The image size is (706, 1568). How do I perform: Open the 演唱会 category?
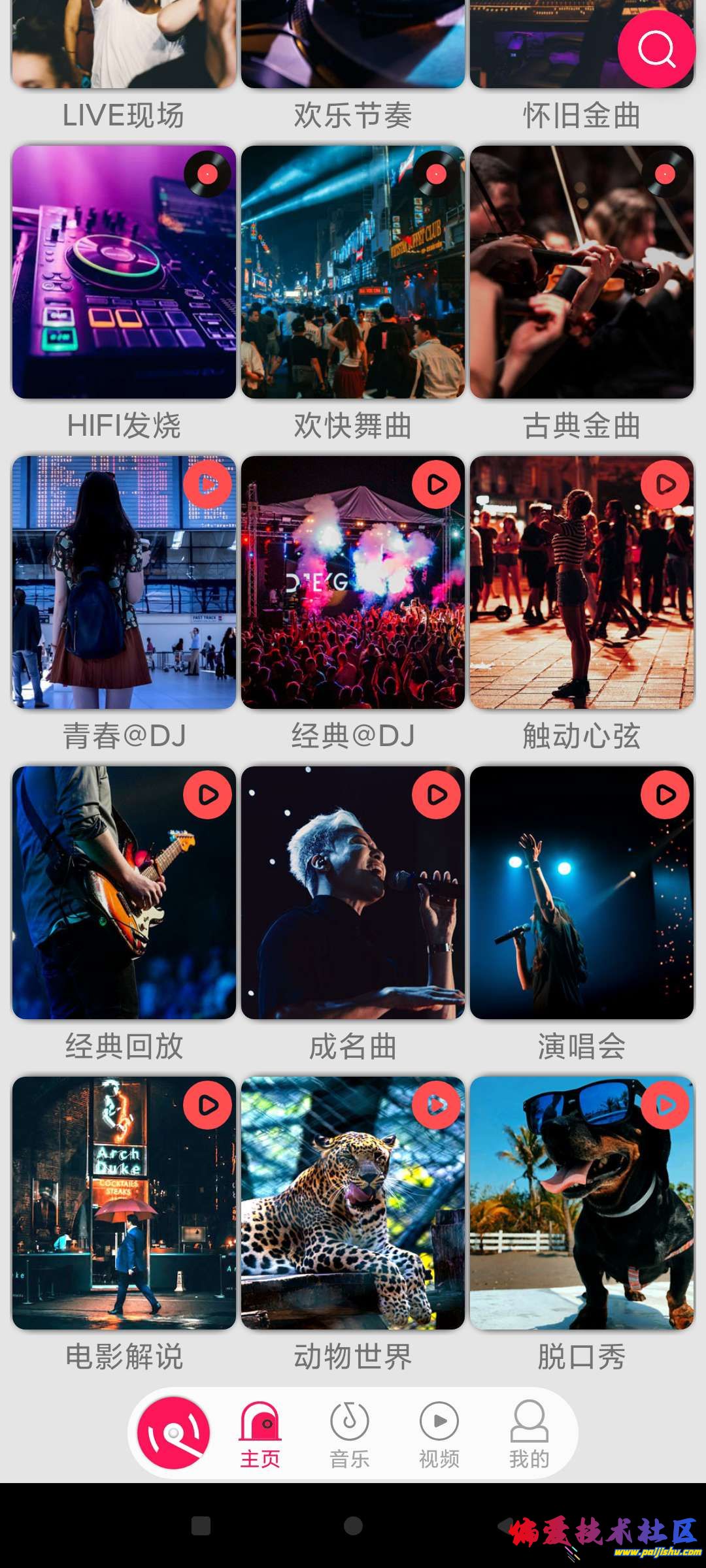(x=582, y=892)
